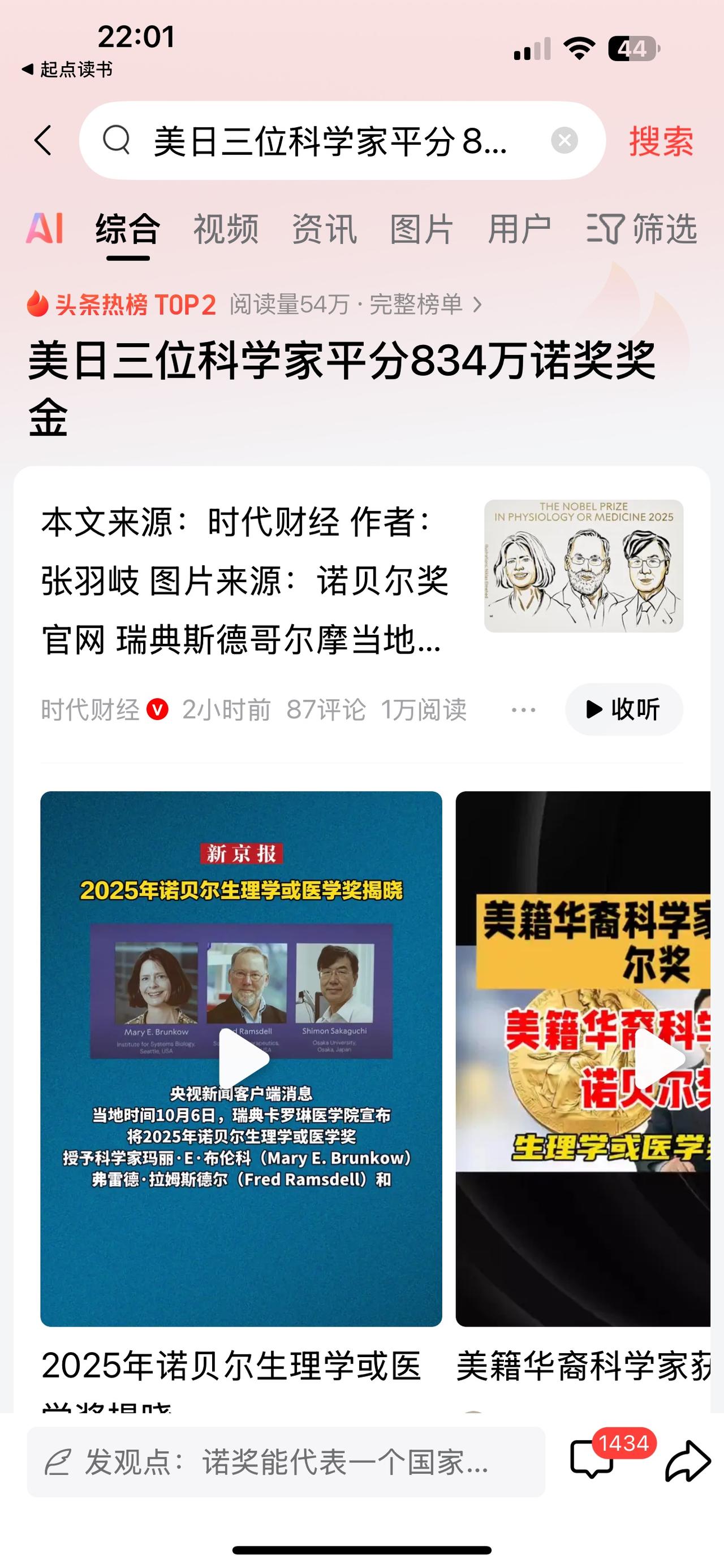Image resolution: width=724 pixels, height=1568 pixels.
Task: Switch to the 资讯 tab
Action: pyautogui.click(x=324, y=229)
